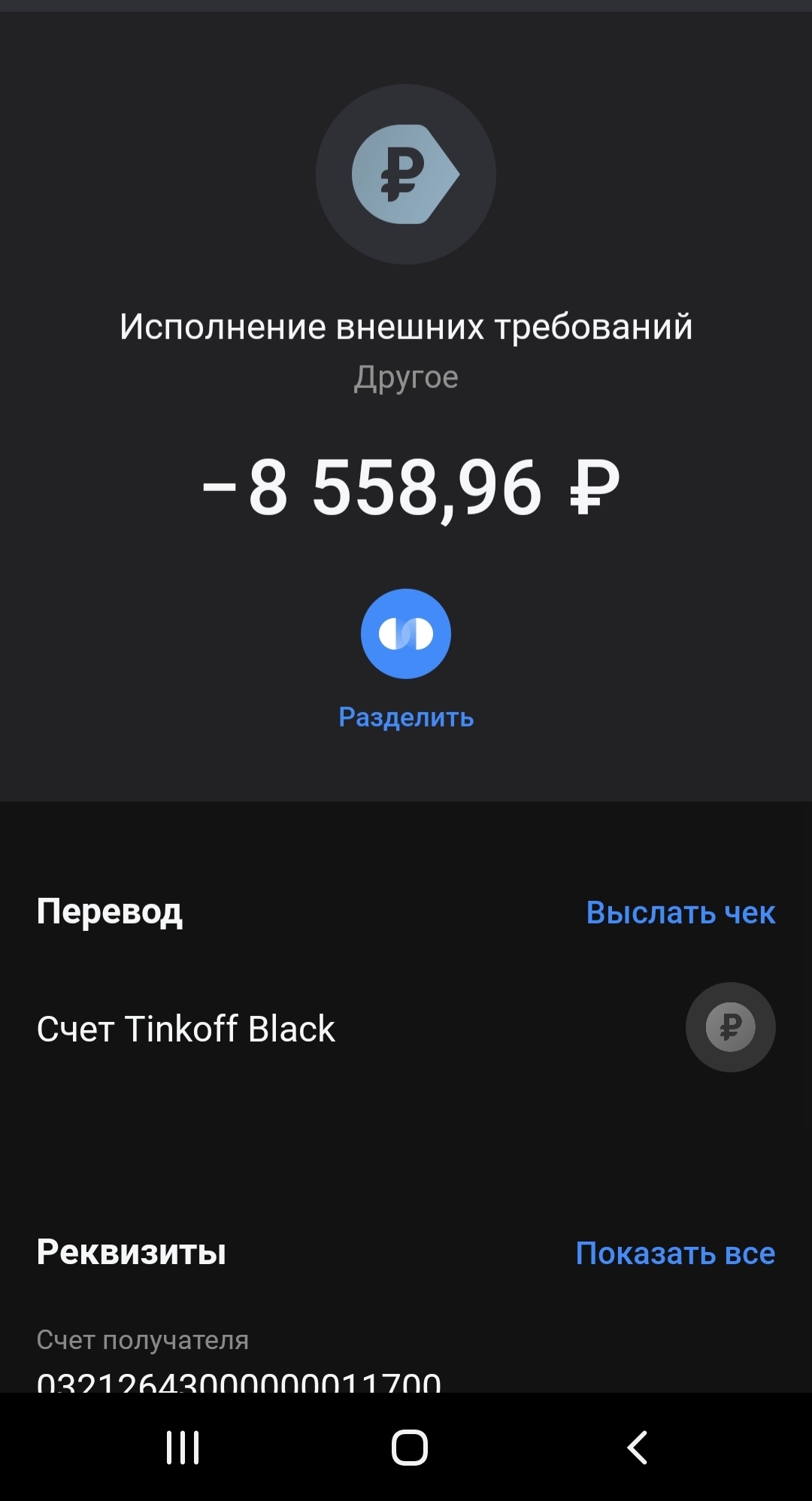Image resolution: width=812 pixels, height=1501 pixels.
Task: Show all details with Показать все
Action: pyautogui.click(x=675, y=1253)
